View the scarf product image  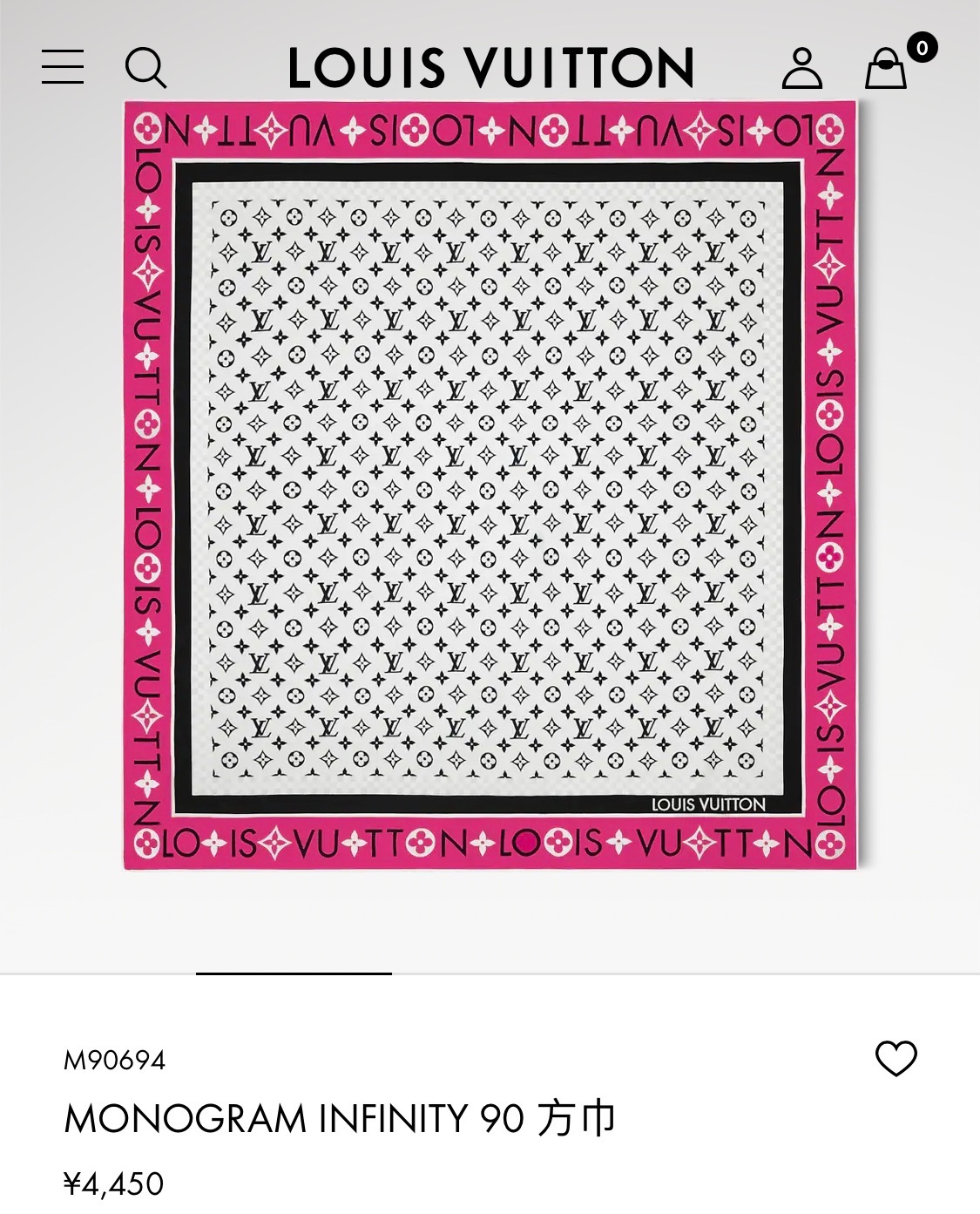[490, 485]
